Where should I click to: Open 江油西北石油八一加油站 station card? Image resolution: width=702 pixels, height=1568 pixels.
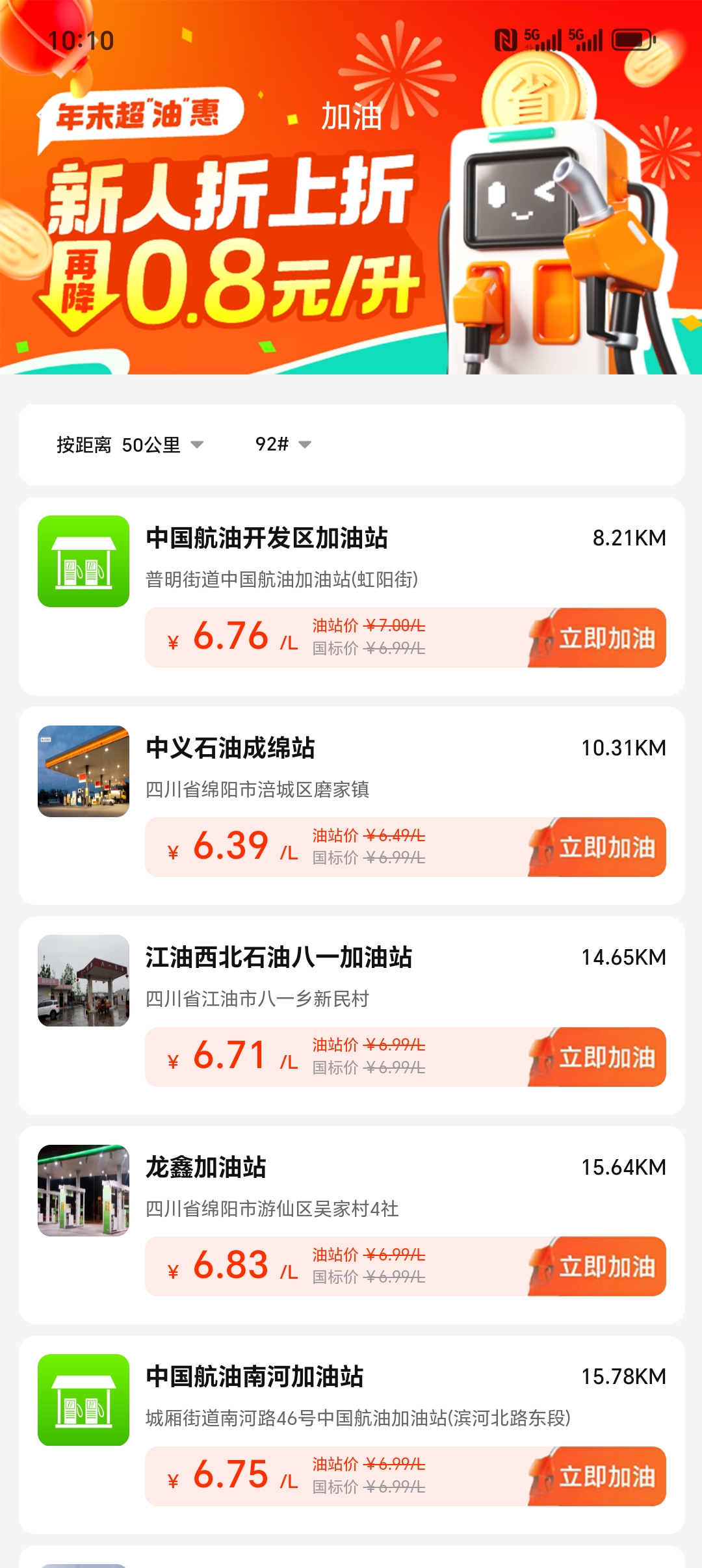coord(278,958)
